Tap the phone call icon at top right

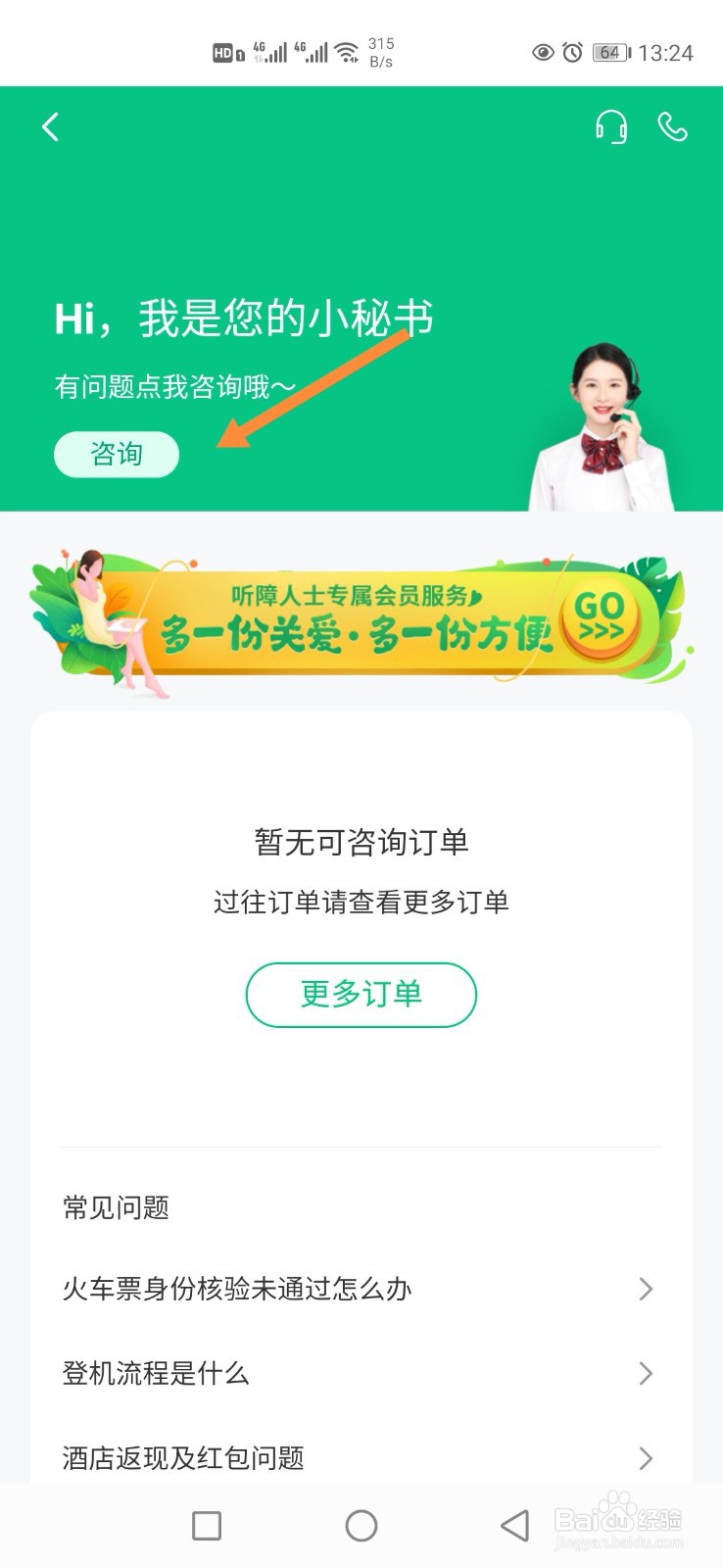coord(674,126)
